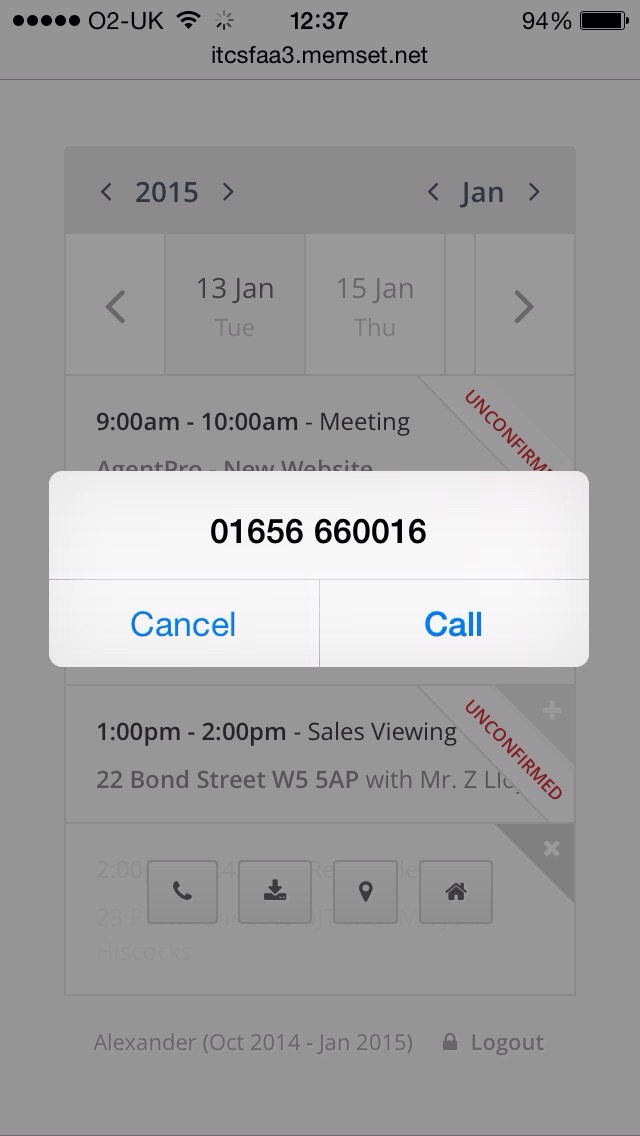This screenshot has width=640, height=1136.
Task: Tap the download icon in the appointment actions
Action: coord(275,892)
